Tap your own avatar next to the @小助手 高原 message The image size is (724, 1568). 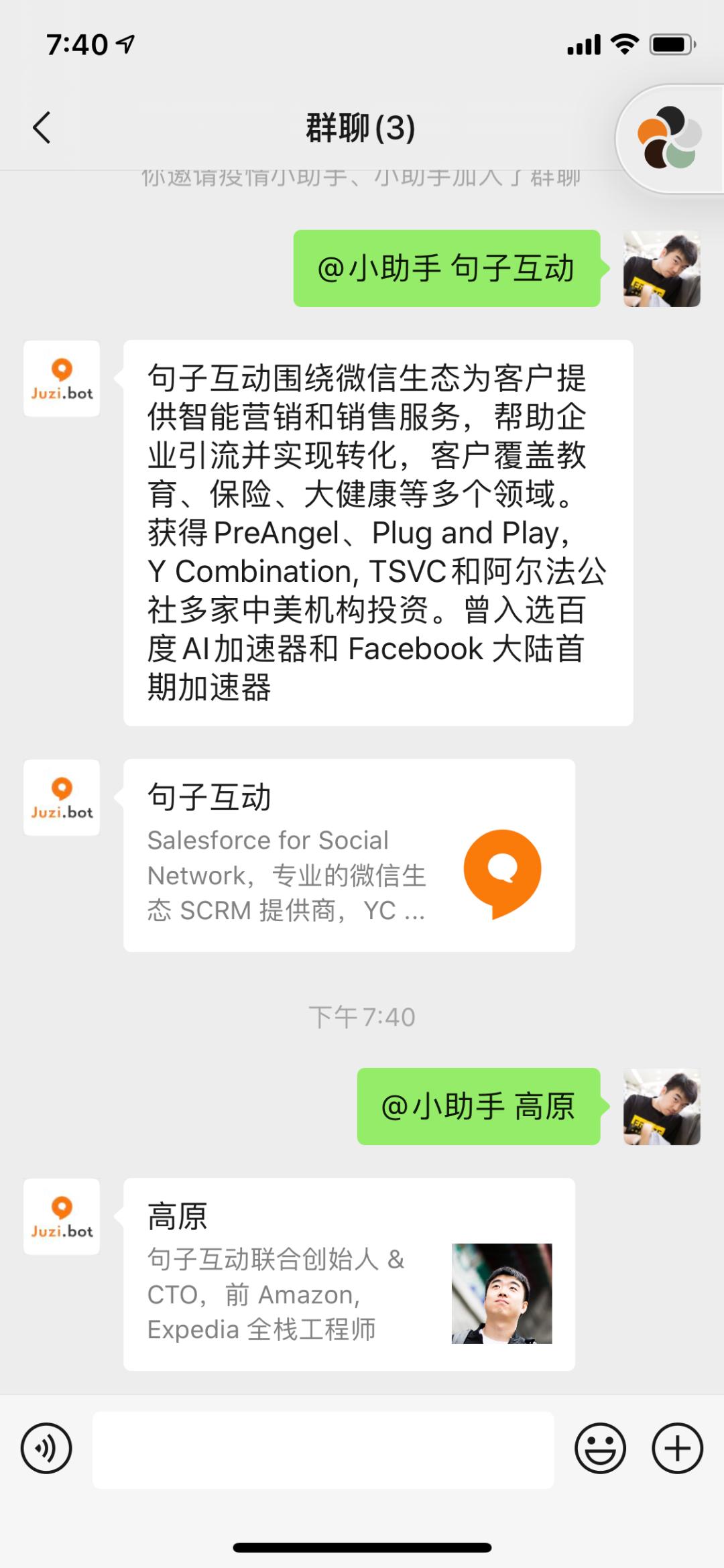point(660,1106)
